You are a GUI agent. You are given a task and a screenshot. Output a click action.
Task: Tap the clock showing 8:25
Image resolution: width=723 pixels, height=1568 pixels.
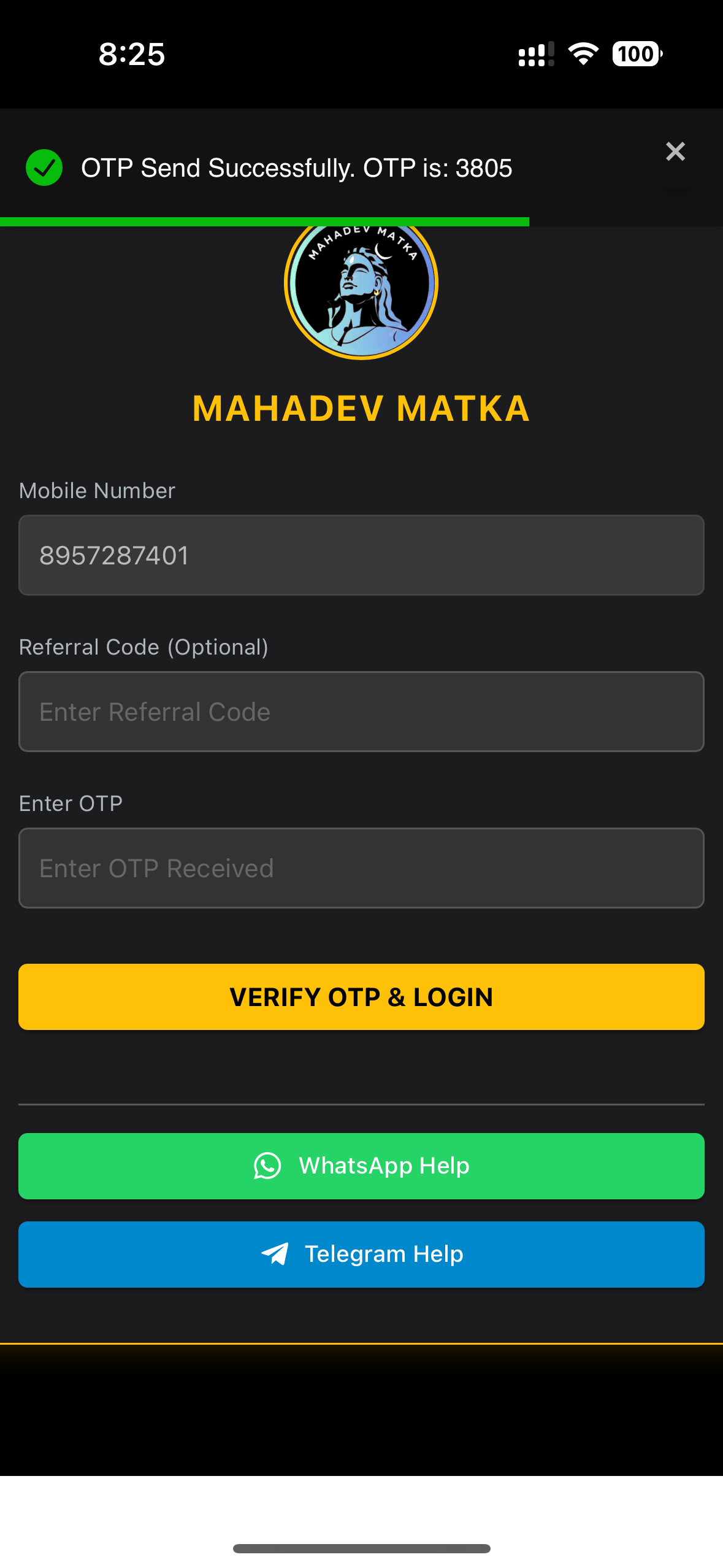[131, 54]
